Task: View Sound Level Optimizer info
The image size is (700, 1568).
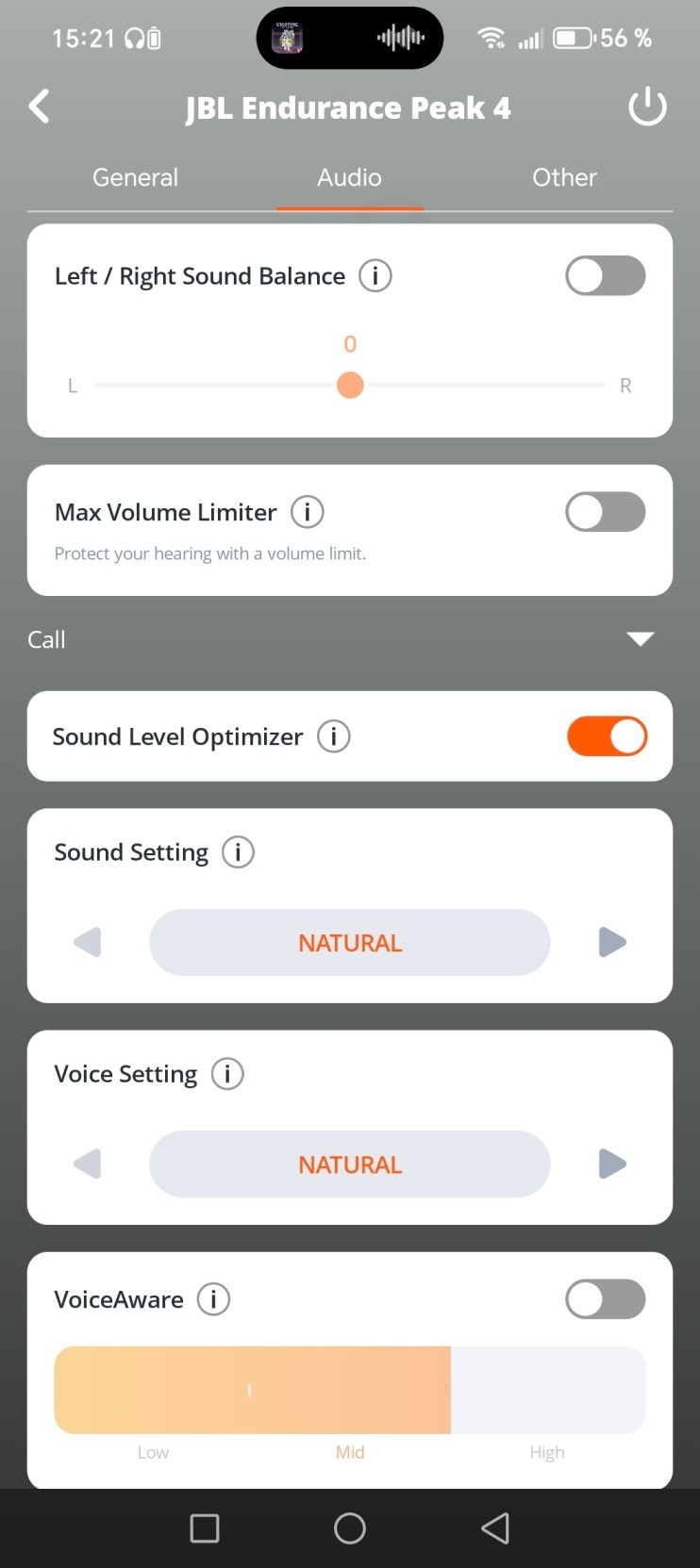Action: [333, 736]
